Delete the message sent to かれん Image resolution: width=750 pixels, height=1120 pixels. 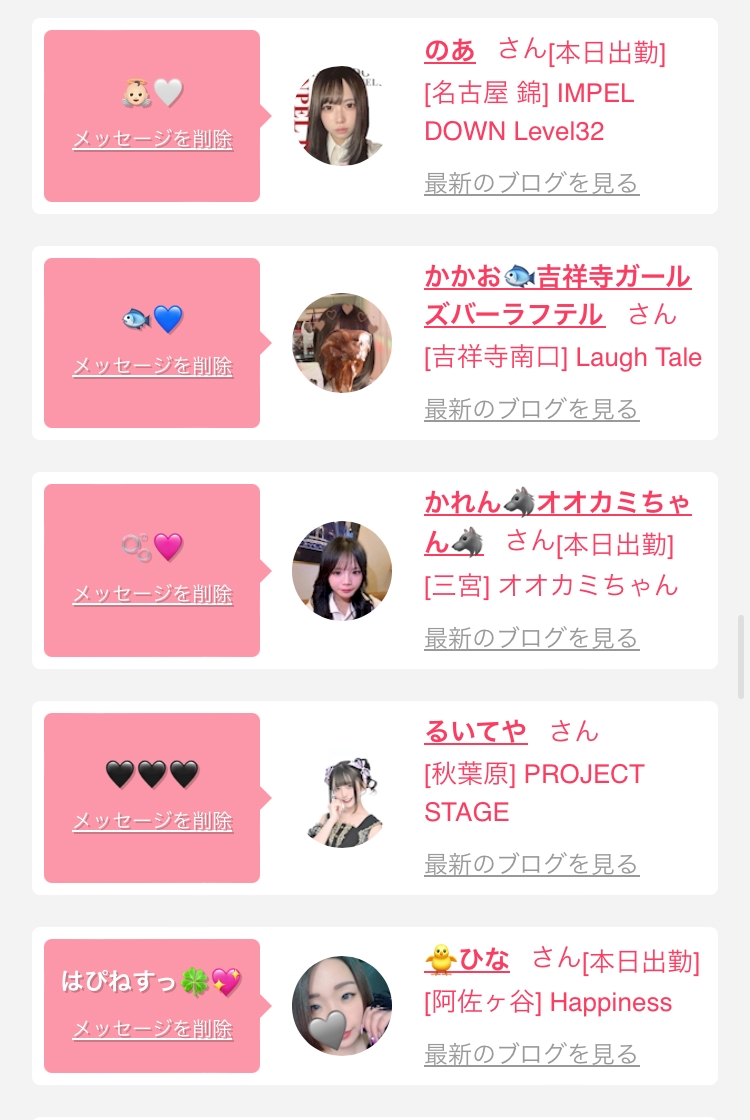(153, 594)
